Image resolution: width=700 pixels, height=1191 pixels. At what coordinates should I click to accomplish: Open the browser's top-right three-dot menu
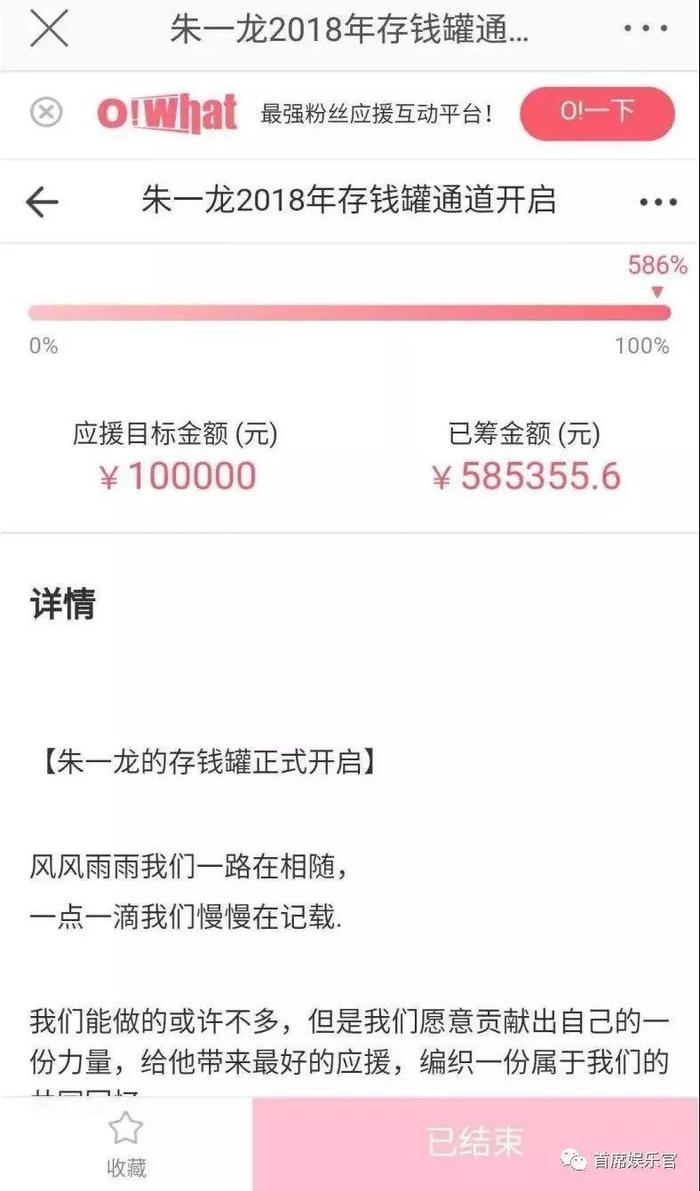coord(645,29)
